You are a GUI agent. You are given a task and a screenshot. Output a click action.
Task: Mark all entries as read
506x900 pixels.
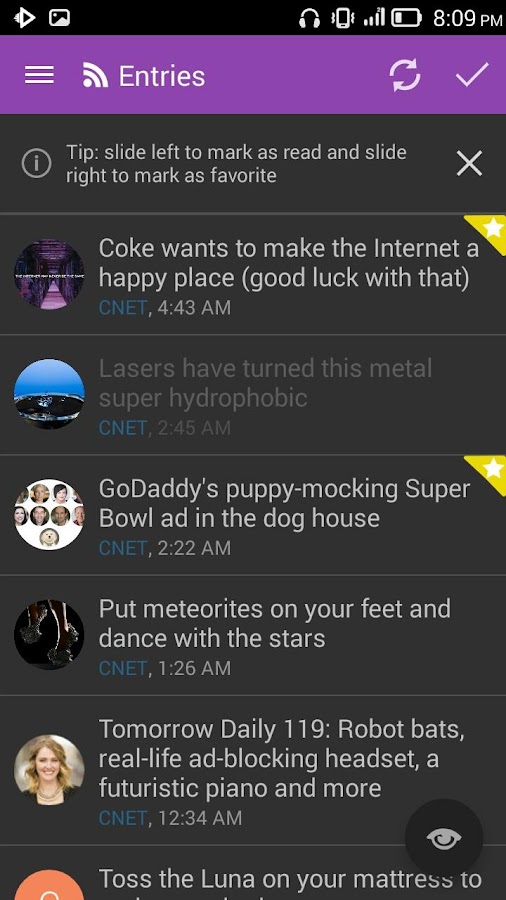(472, 75)
